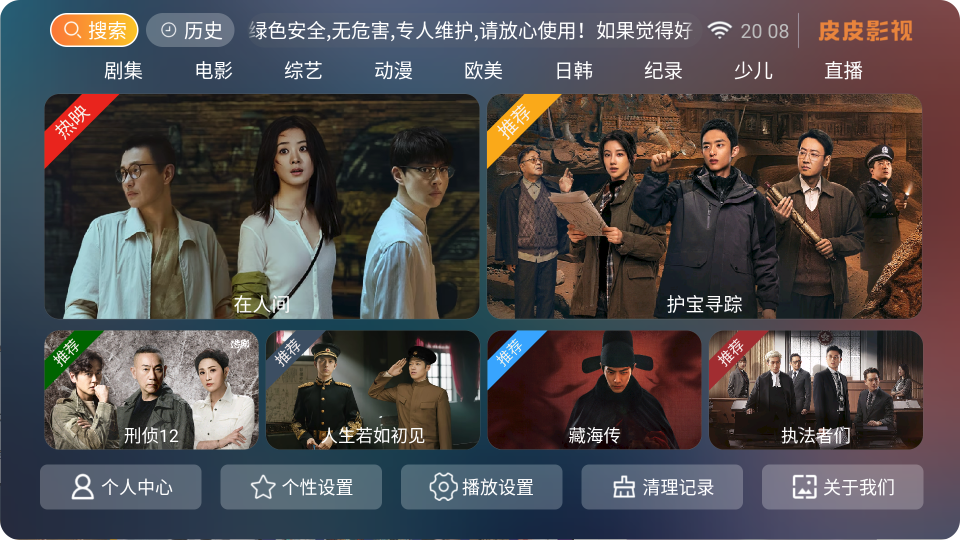Screen dimensions: 960x540
Task: Open the 护宝寻踪 show poster
Action: pyautogui.click(x=704, y=206)
